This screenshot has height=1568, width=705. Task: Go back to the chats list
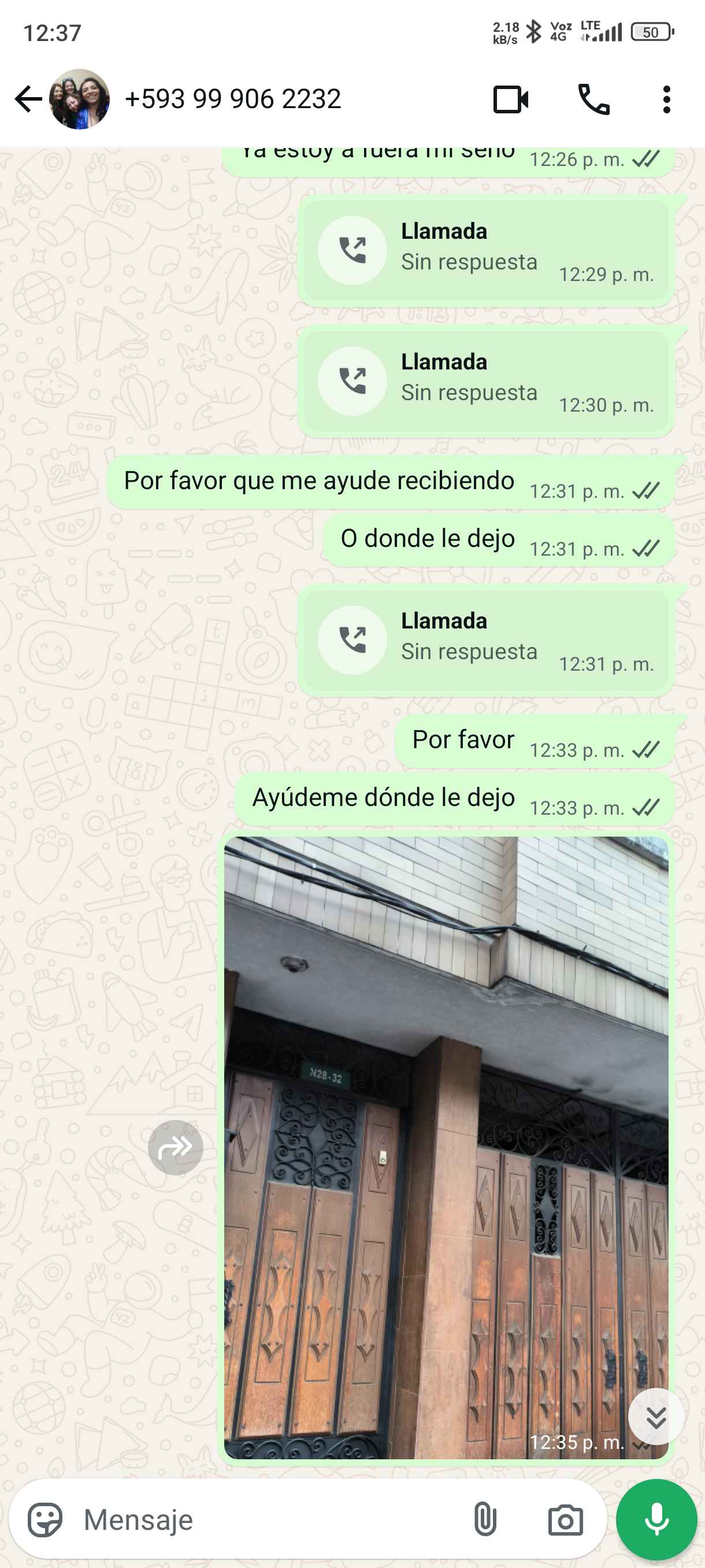(27, 99)
